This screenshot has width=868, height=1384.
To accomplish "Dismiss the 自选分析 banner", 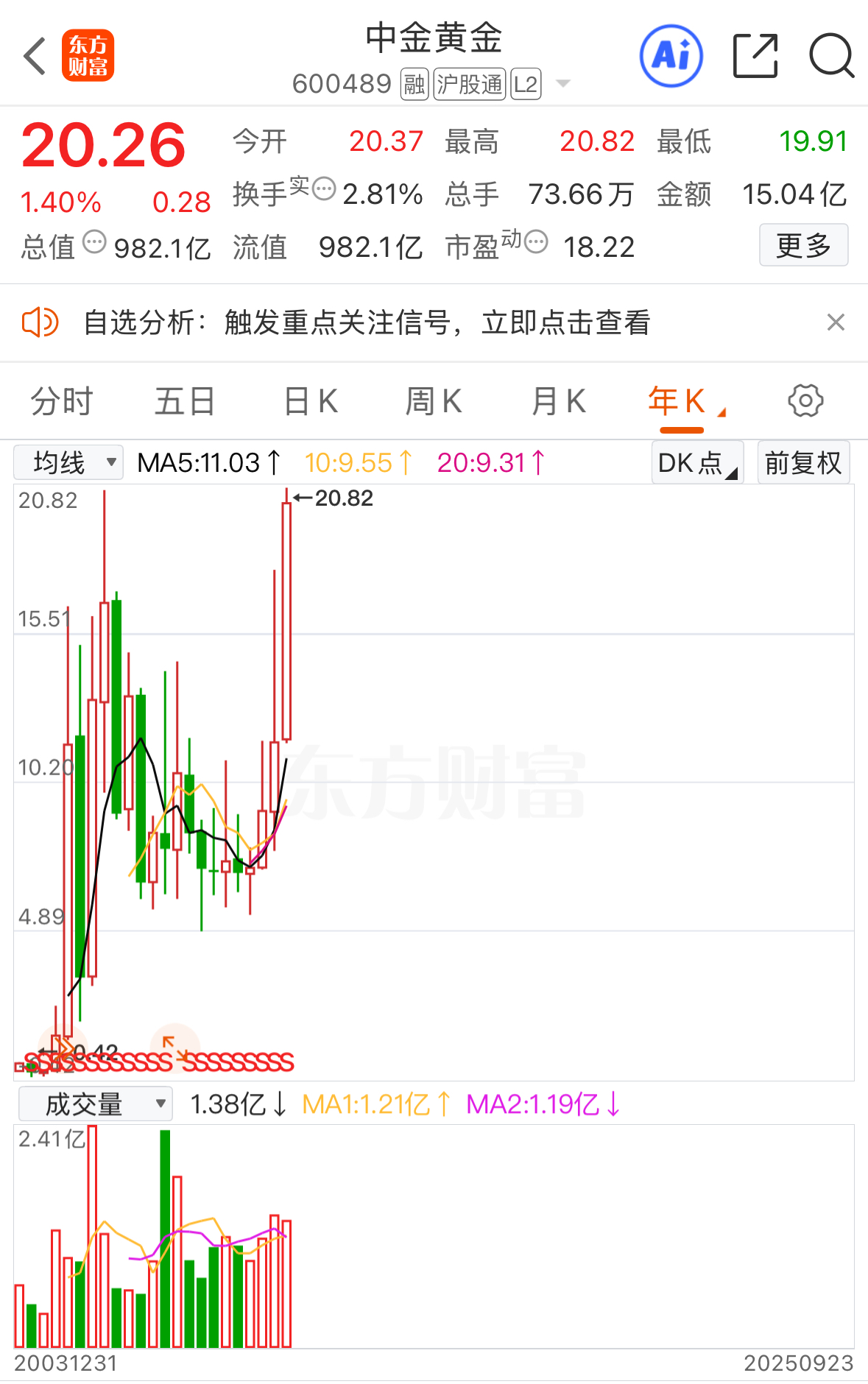I will [x=835, y=322].
